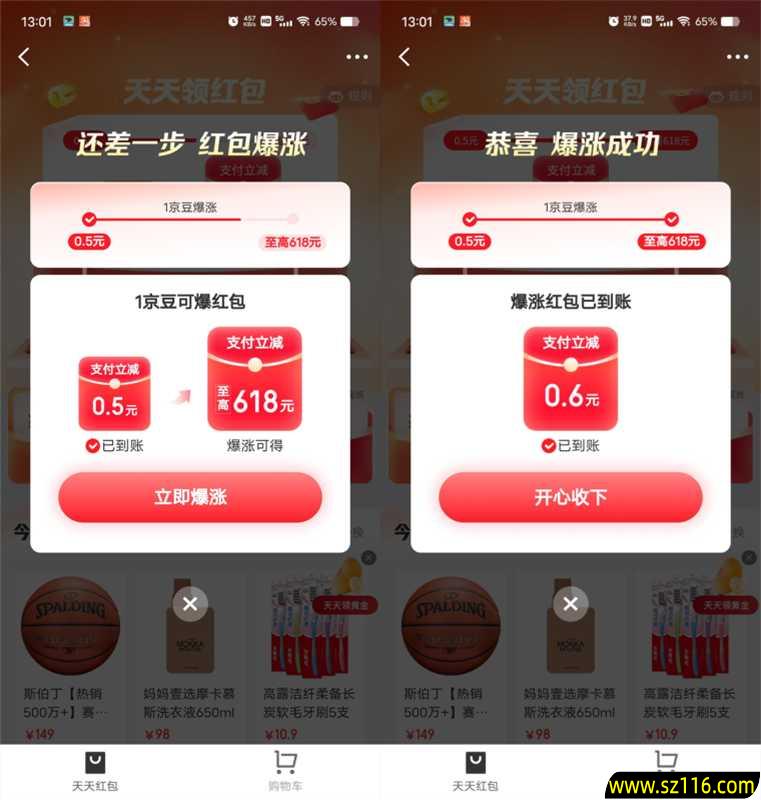Tap the 立即爆涨 button
Screen dimensions: 761x800
[190, 497]
